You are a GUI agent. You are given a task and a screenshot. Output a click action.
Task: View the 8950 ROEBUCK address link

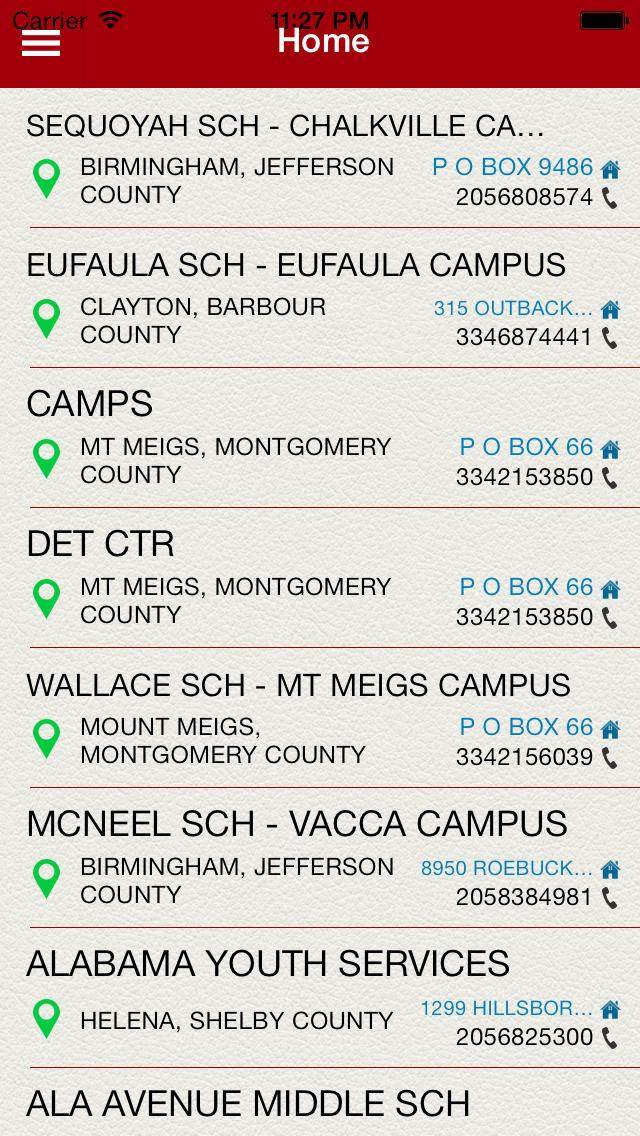pyautogui.click(x=507, y=868)
